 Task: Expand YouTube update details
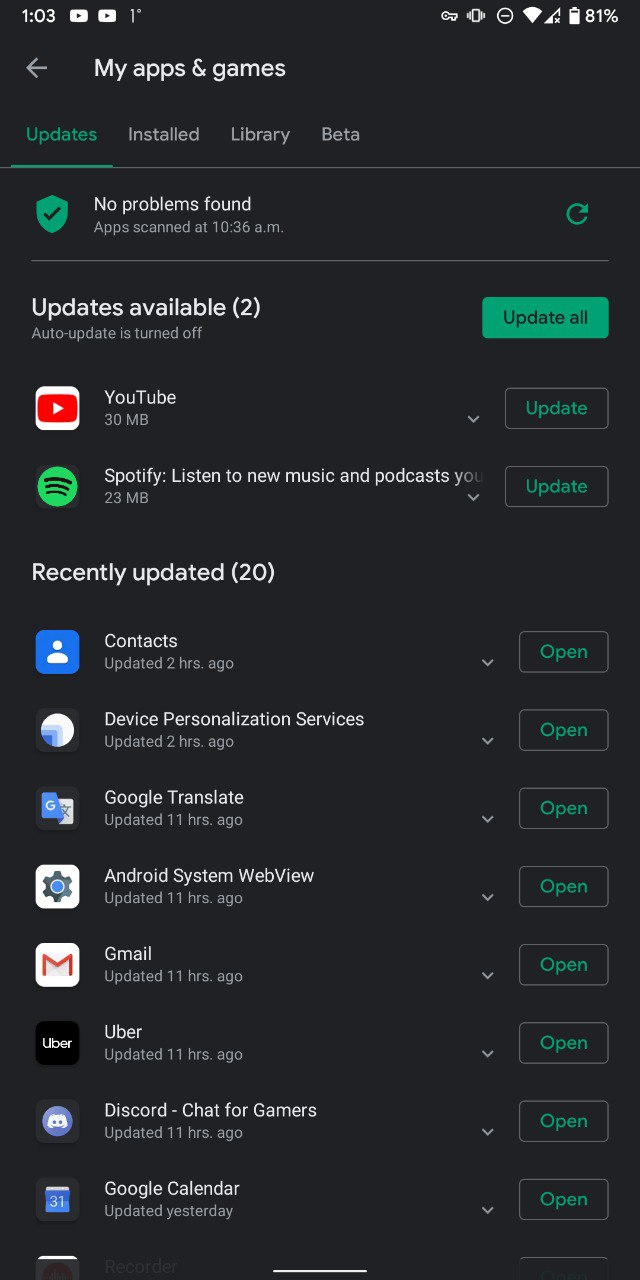(x=474, y=420)
